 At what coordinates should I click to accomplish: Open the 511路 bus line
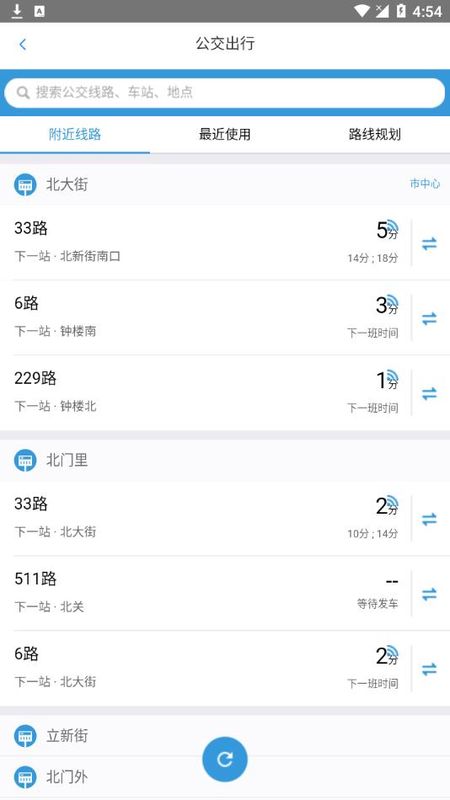click(x=205, y=593)
